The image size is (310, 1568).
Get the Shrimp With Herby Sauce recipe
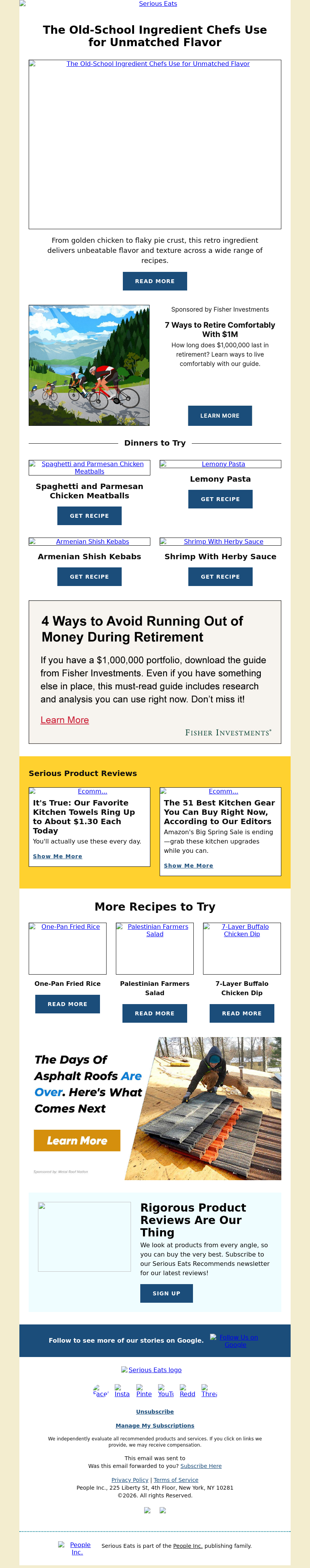click(220, 576)
